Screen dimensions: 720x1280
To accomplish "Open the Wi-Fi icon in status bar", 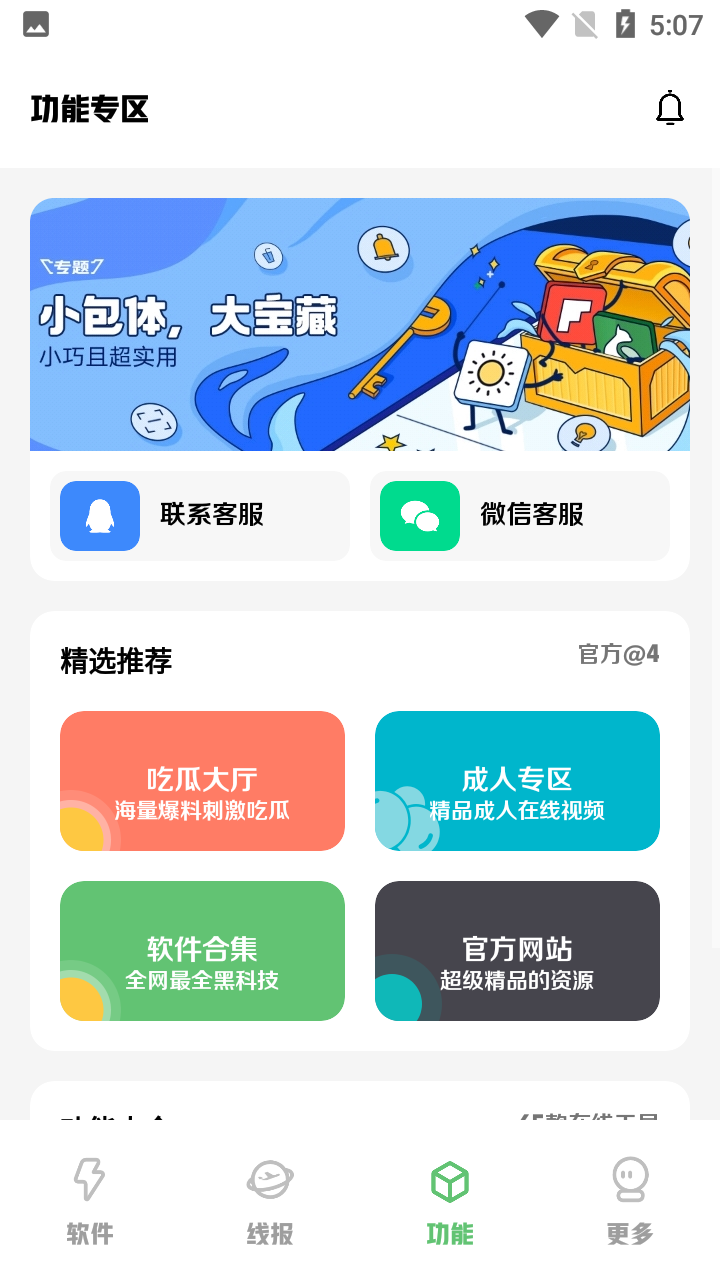I will tap(543, 25).
